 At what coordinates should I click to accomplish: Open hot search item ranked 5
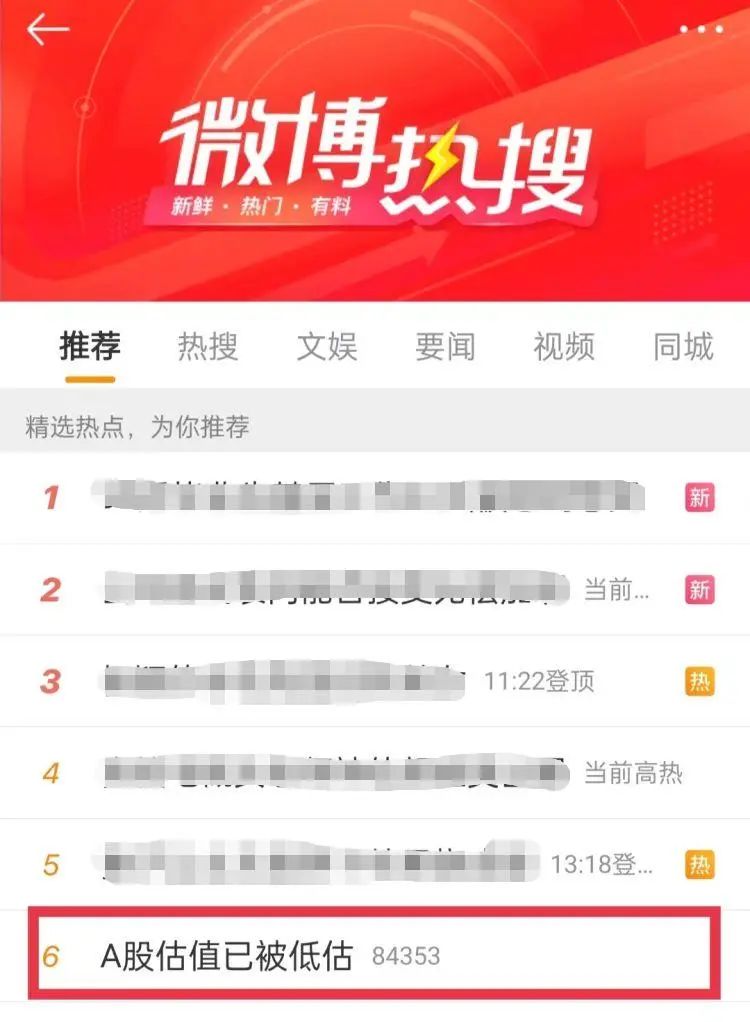point(320,864)
